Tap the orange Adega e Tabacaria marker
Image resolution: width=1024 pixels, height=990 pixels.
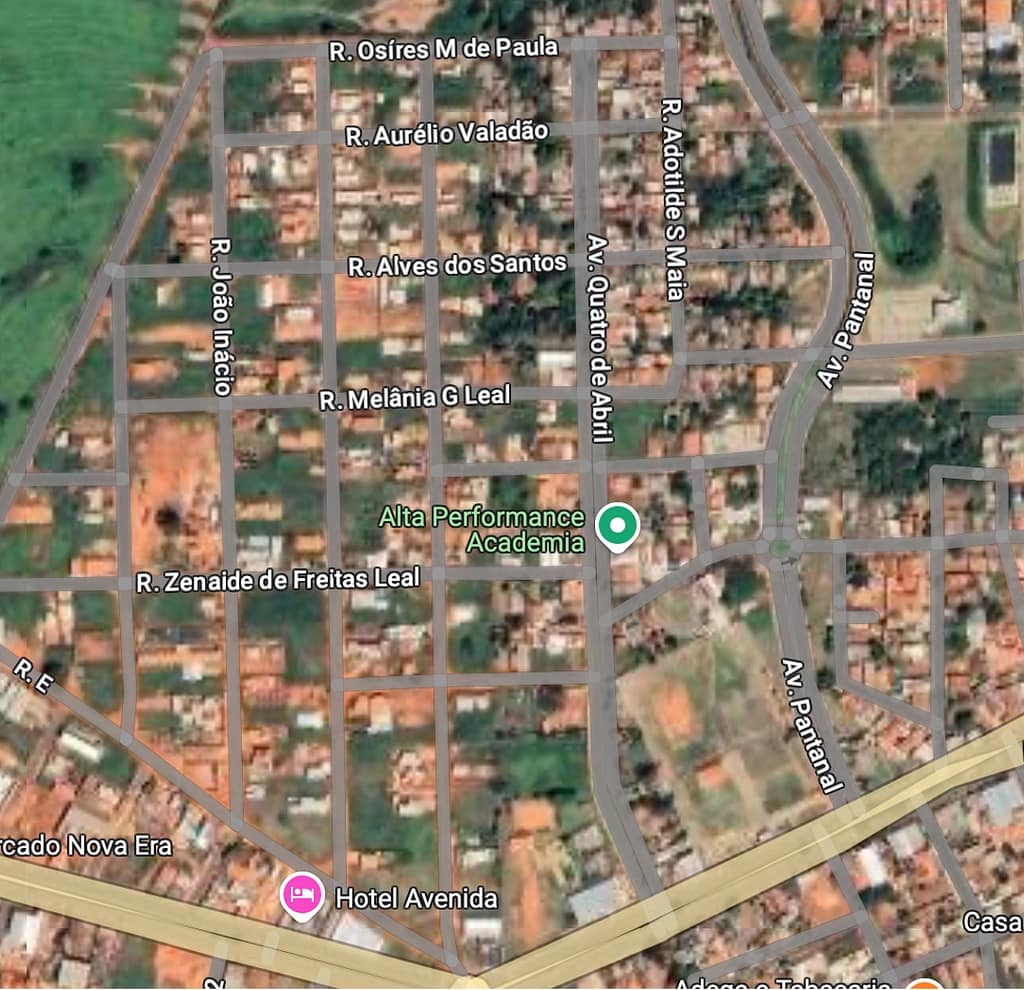tap(926, 985)
